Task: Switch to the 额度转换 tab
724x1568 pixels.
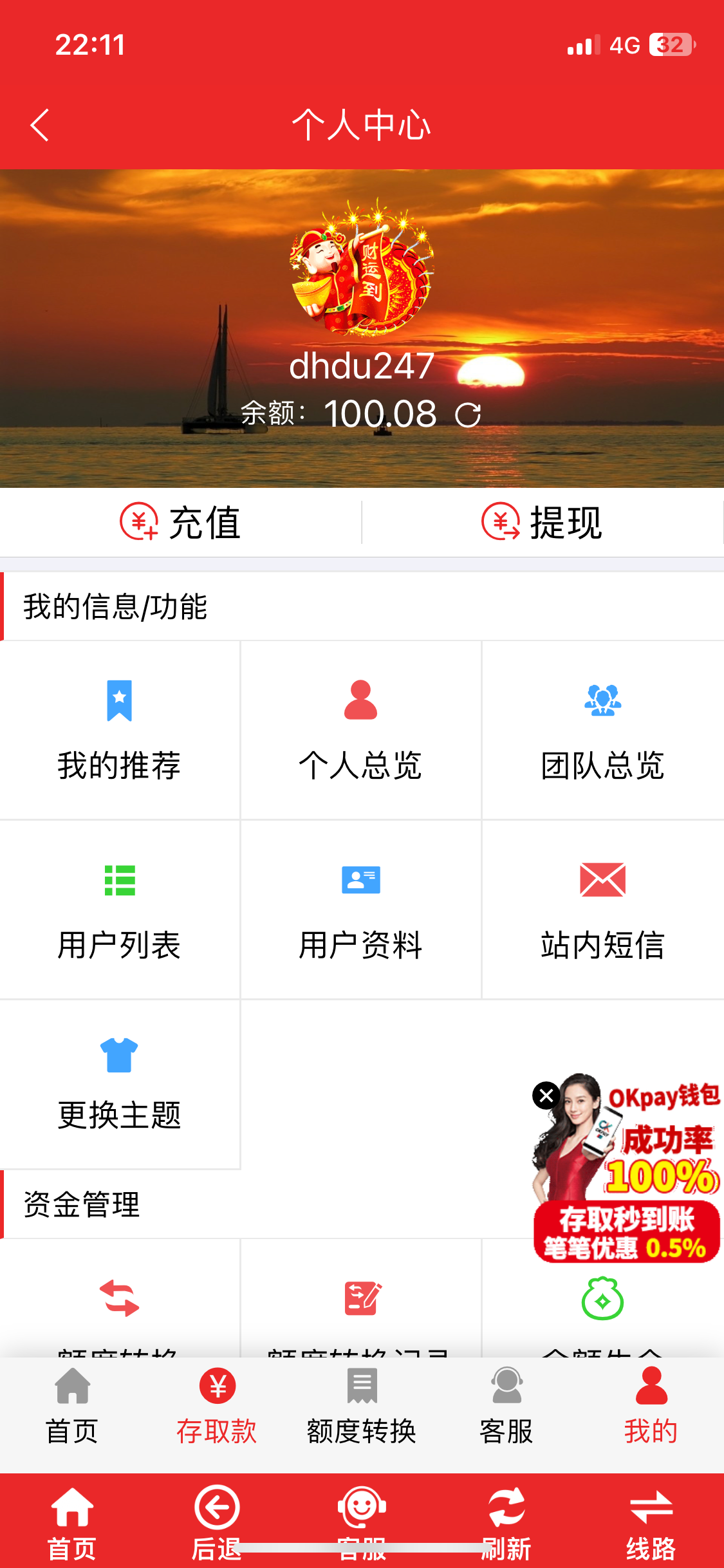Action: click(362, 1407)
